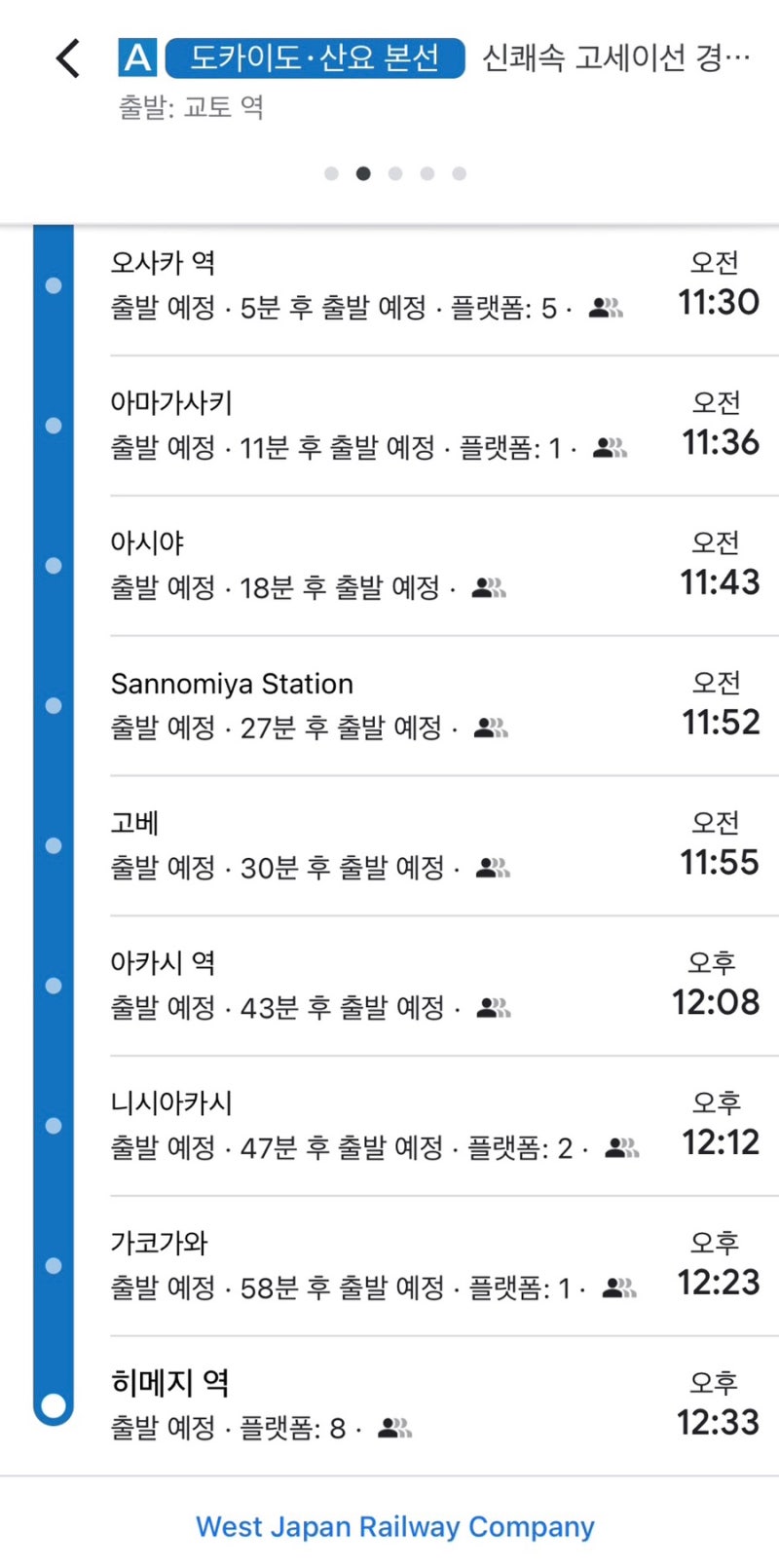Click the crowding icon for 오사카 역
The width and height of the screenshot is (779, 1568).
[x=604, y=309]
